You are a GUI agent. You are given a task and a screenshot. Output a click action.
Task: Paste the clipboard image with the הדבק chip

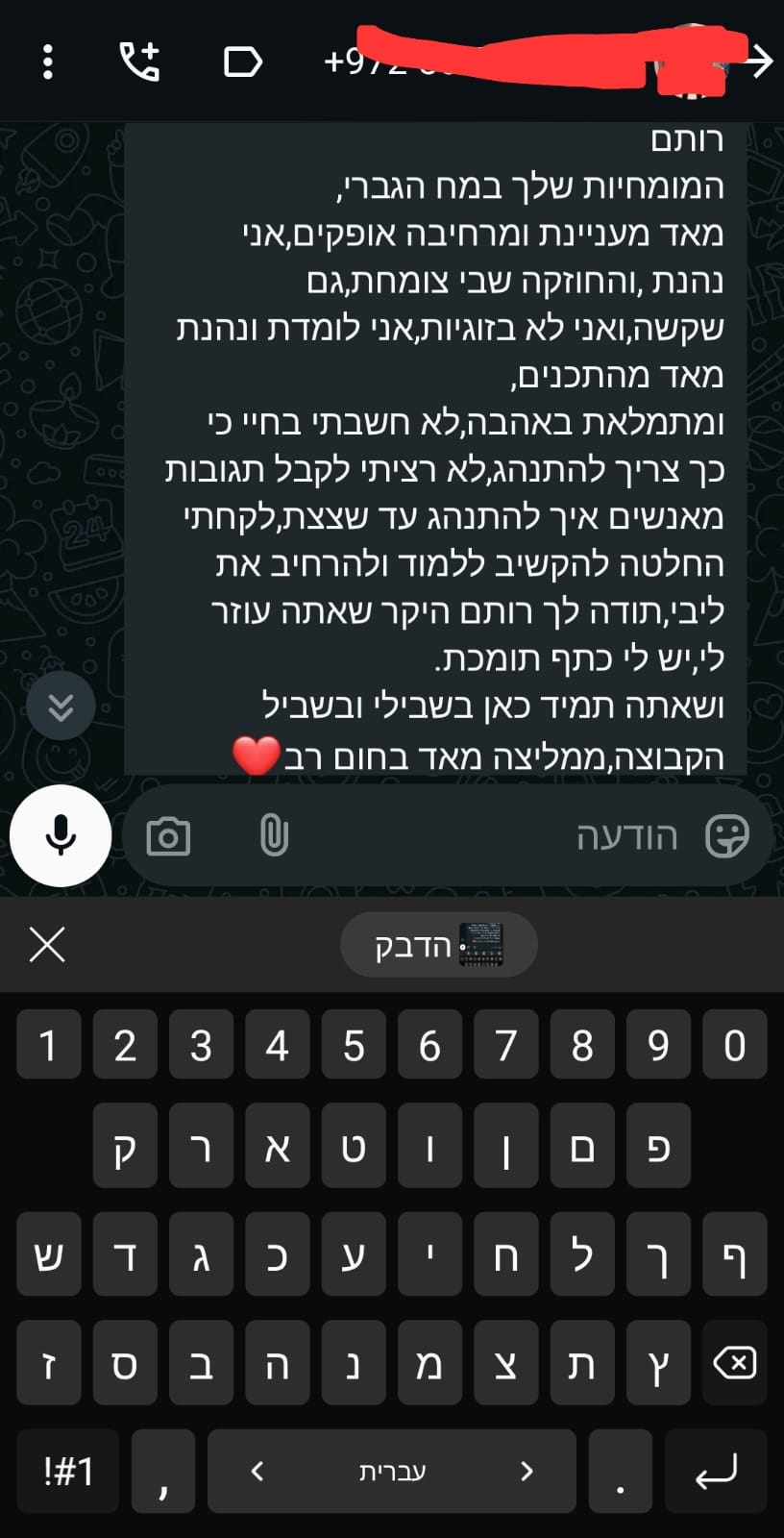point(438,945)
